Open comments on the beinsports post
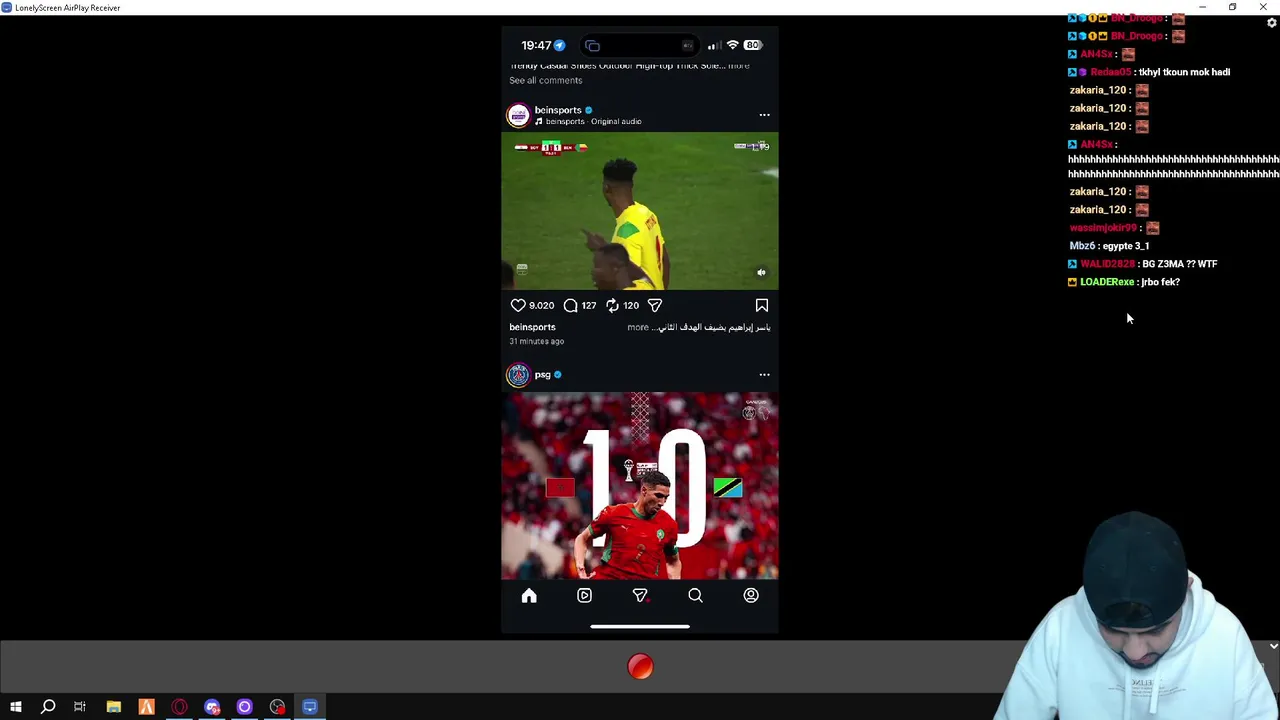1280x720 pixels. click(571, 305)
